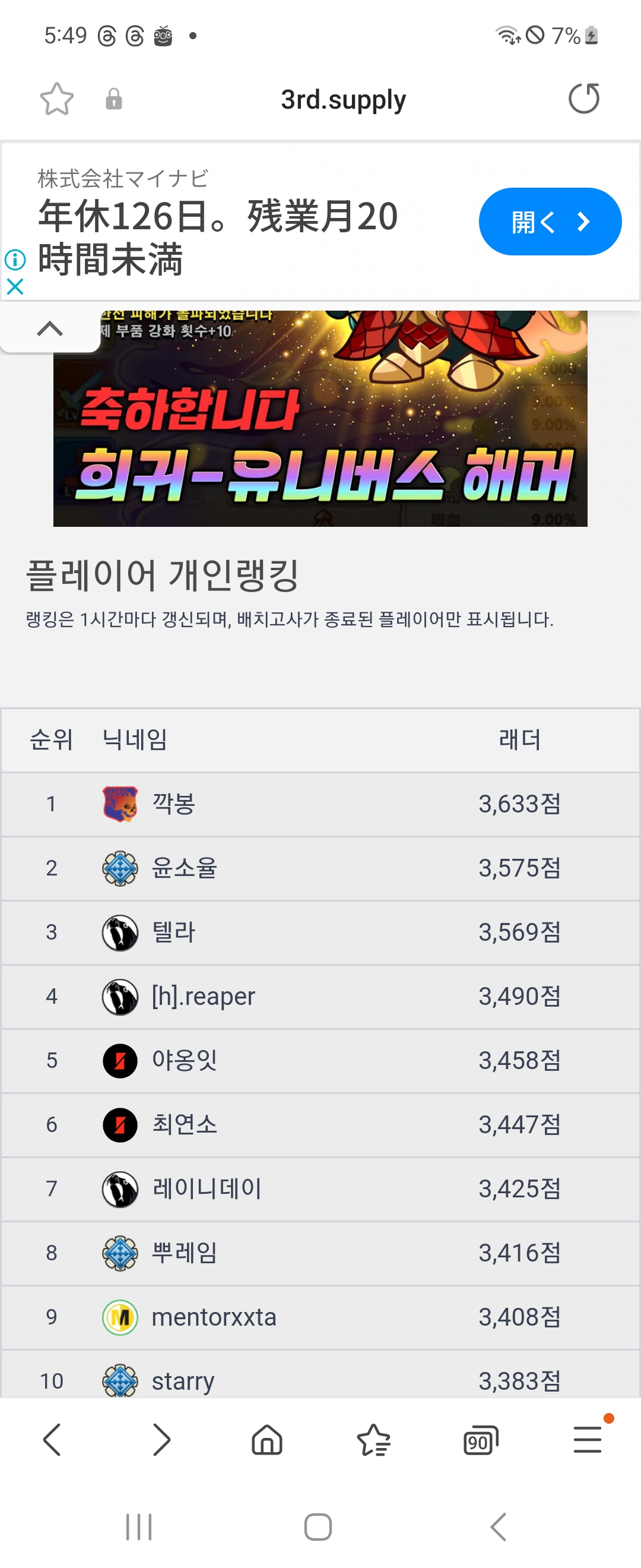
Task: Reload the 3rd.supply page
Action: pyautogui.click(x=583, y=99)
